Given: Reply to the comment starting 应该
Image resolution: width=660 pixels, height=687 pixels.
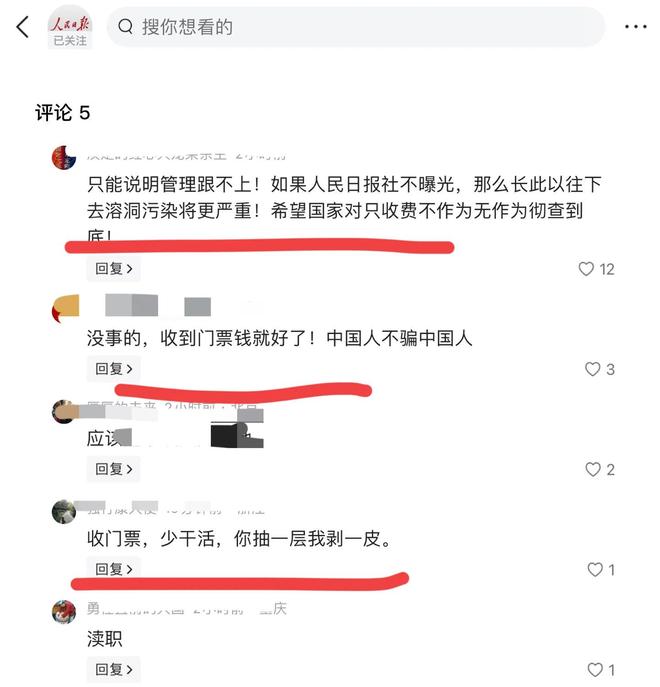Looking at the screenshot, I should (x=113, y=469).
